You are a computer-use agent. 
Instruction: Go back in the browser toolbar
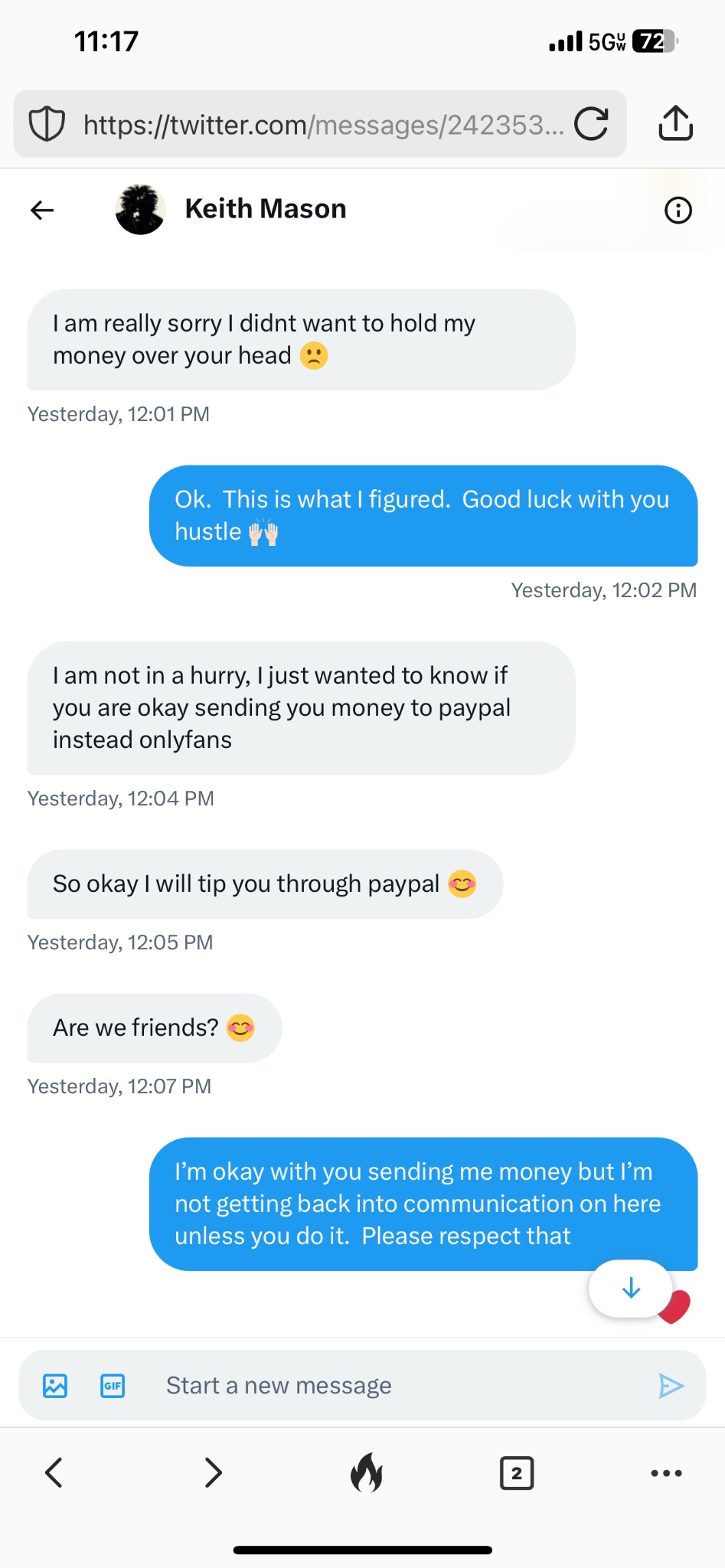tap(54, 1472)
